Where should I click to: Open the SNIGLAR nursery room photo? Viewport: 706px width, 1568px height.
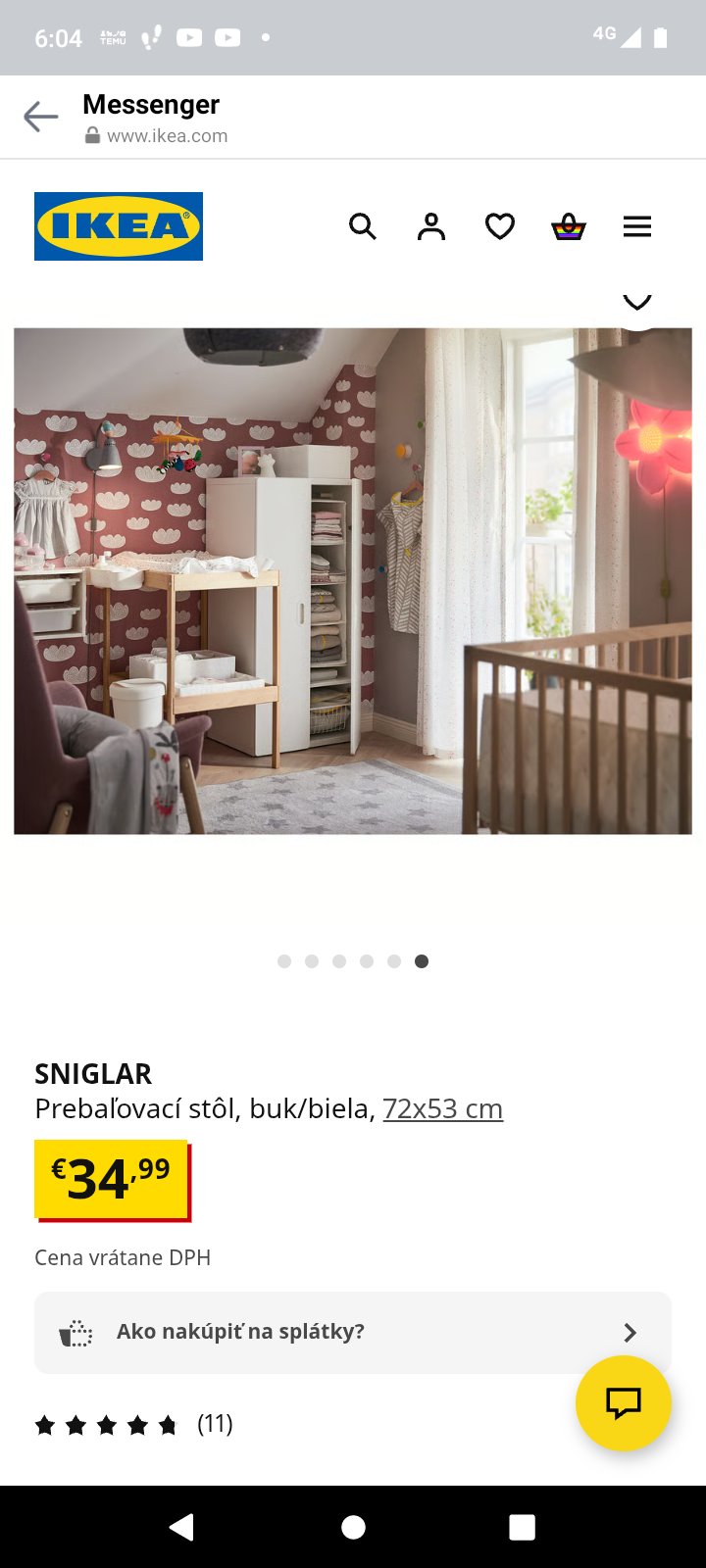[353, 580]
